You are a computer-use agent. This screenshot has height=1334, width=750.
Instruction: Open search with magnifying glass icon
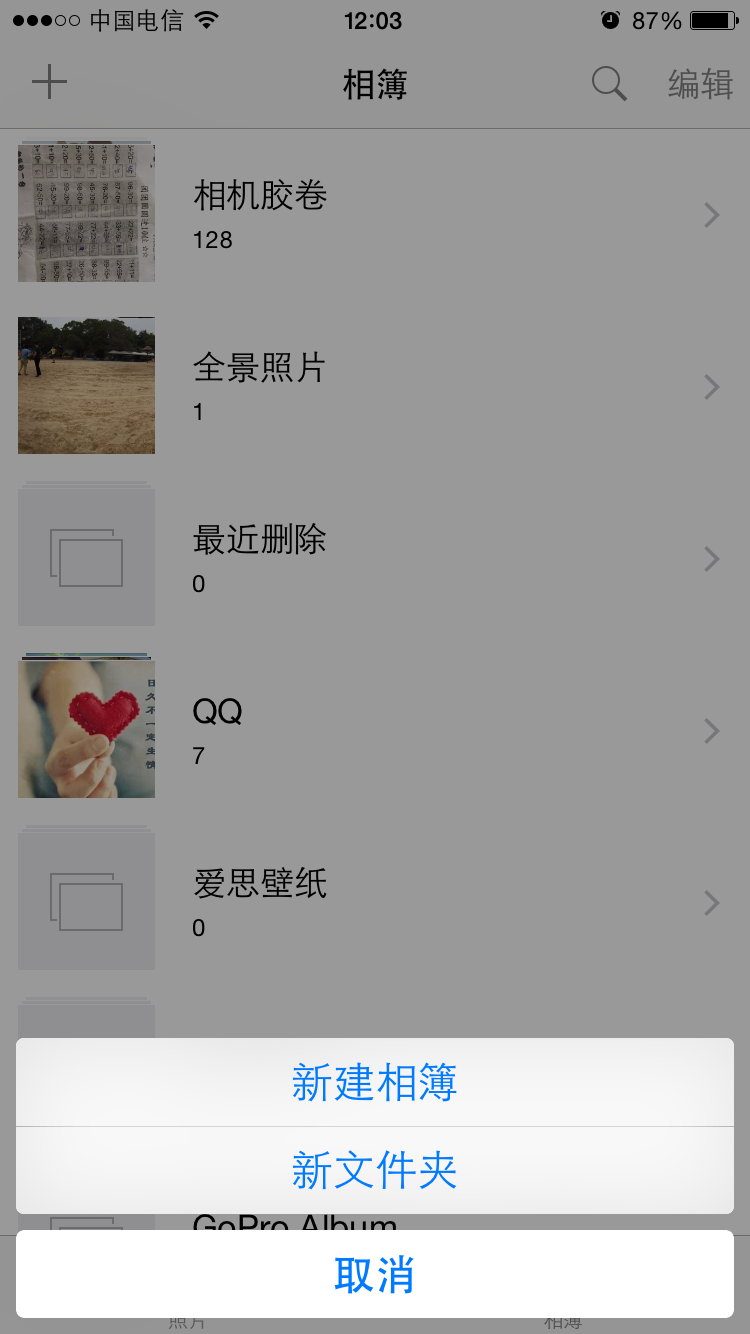pyautogui.click(x=607, y=84)
